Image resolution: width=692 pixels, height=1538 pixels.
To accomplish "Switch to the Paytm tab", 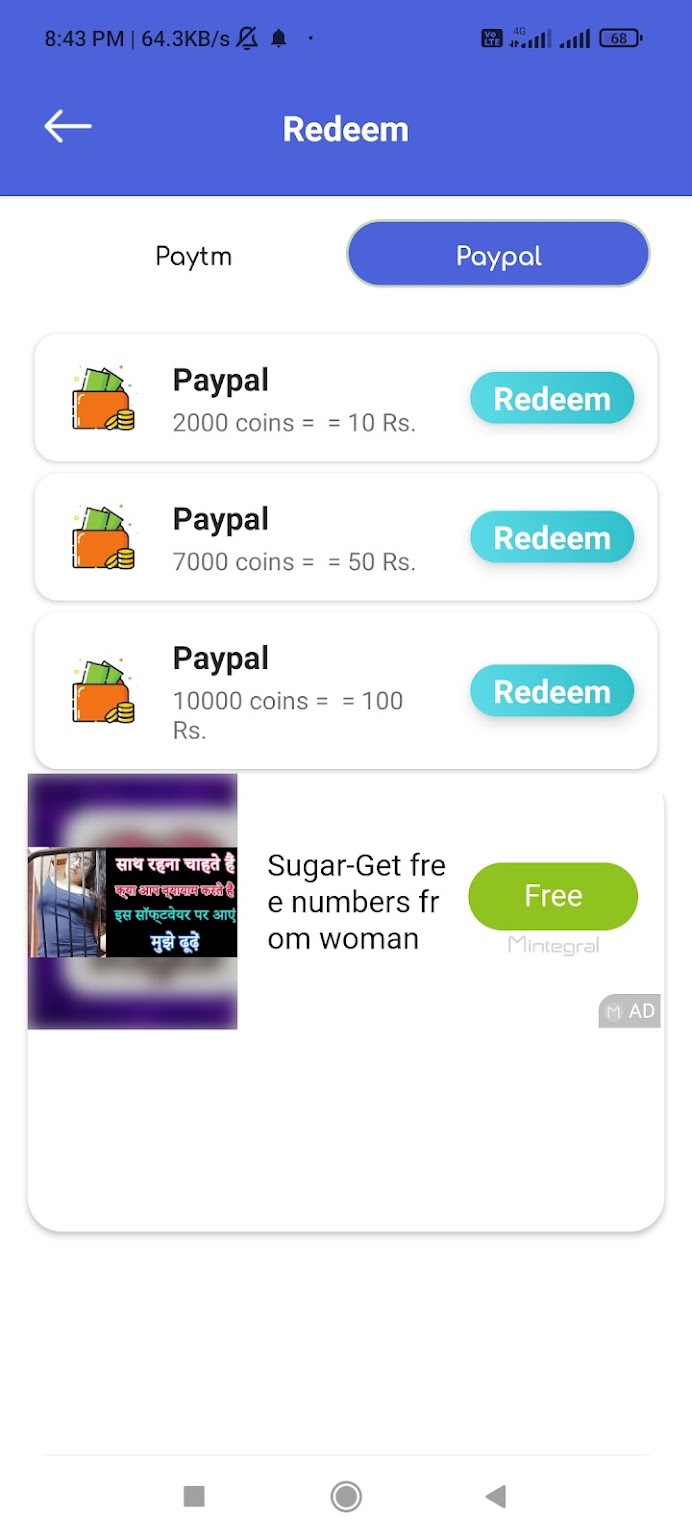I will pyautogui.click(x=194, y=256).
